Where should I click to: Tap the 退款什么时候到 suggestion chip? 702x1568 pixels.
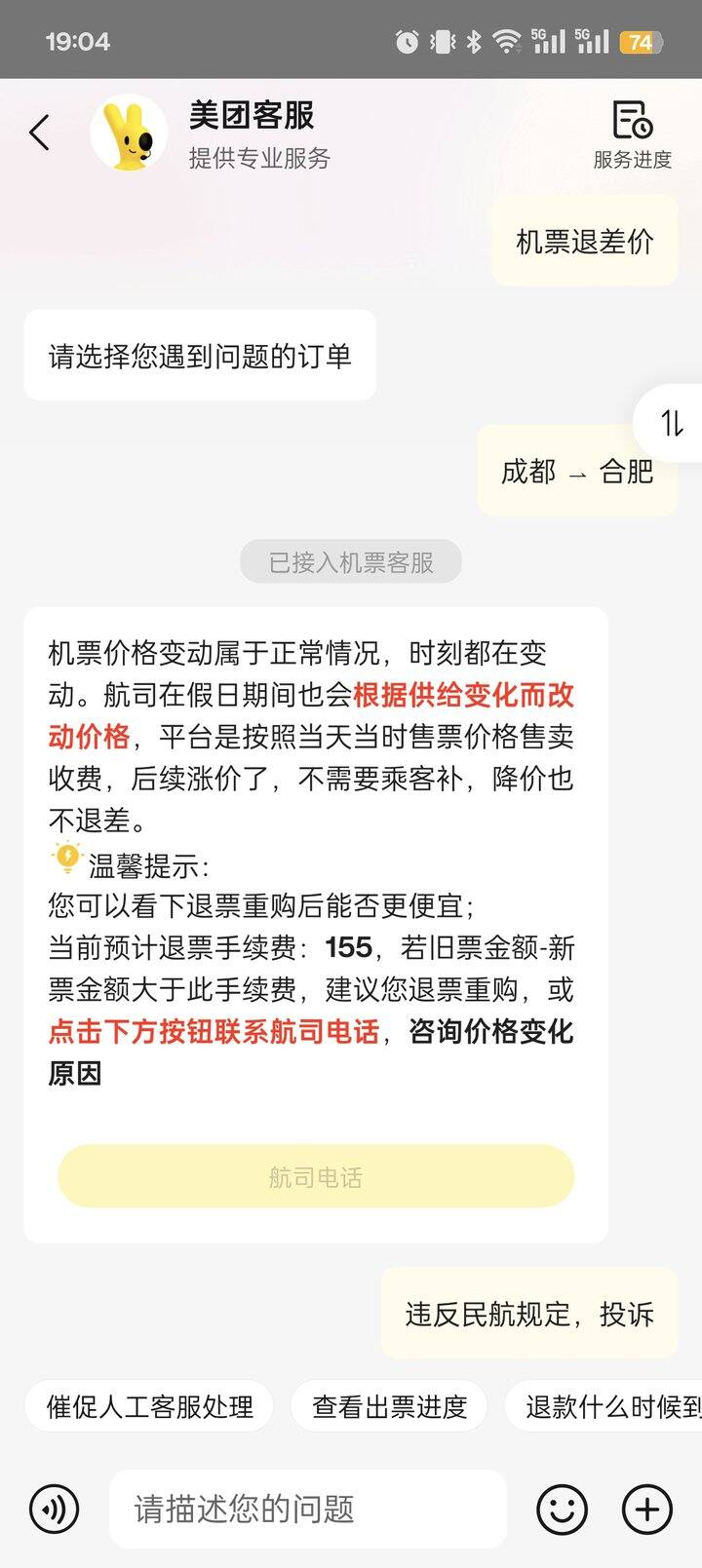(x=604, y=1406)
